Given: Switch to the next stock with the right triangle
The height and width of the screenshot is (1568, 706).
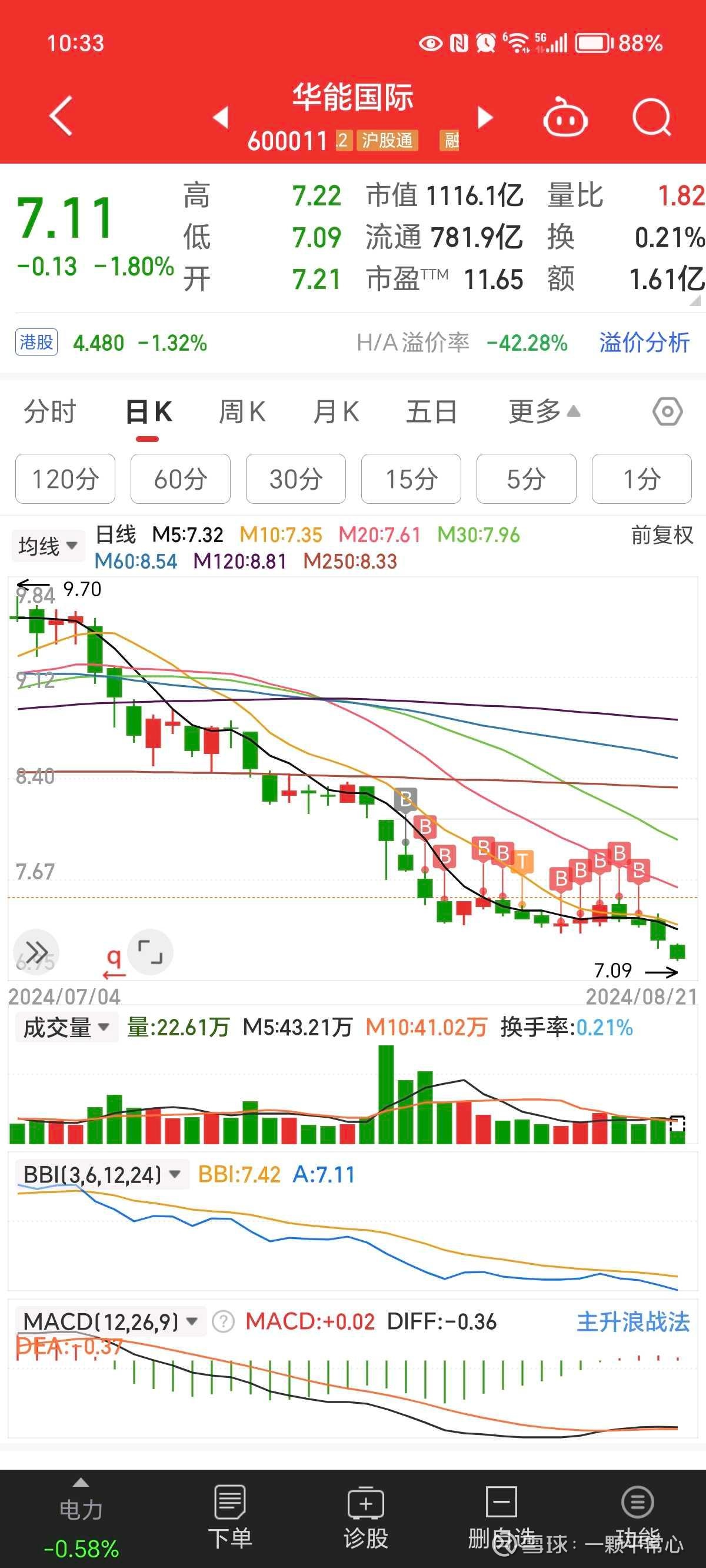Looking at the screenshot, I should coord(484,117).
